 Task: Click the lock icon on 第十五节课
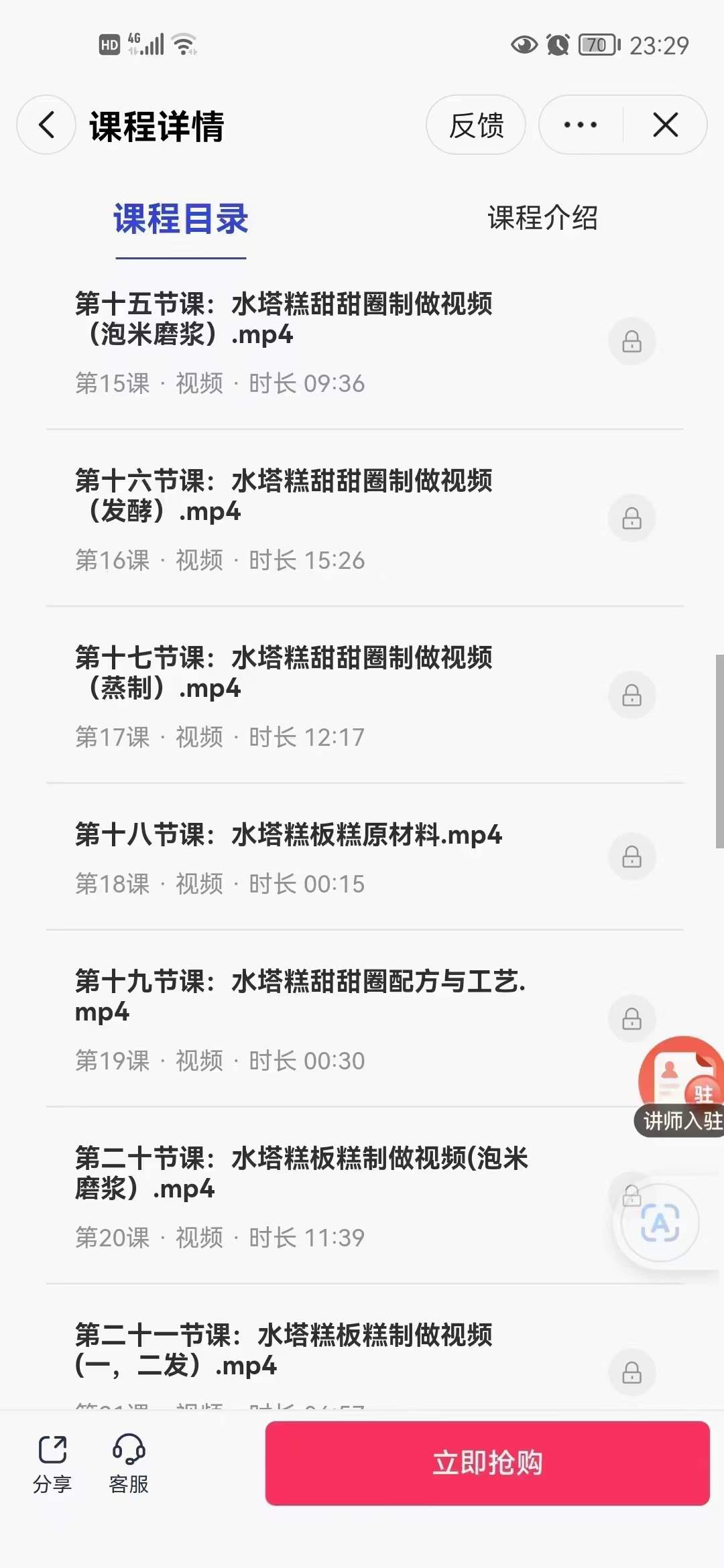[631, 342]
